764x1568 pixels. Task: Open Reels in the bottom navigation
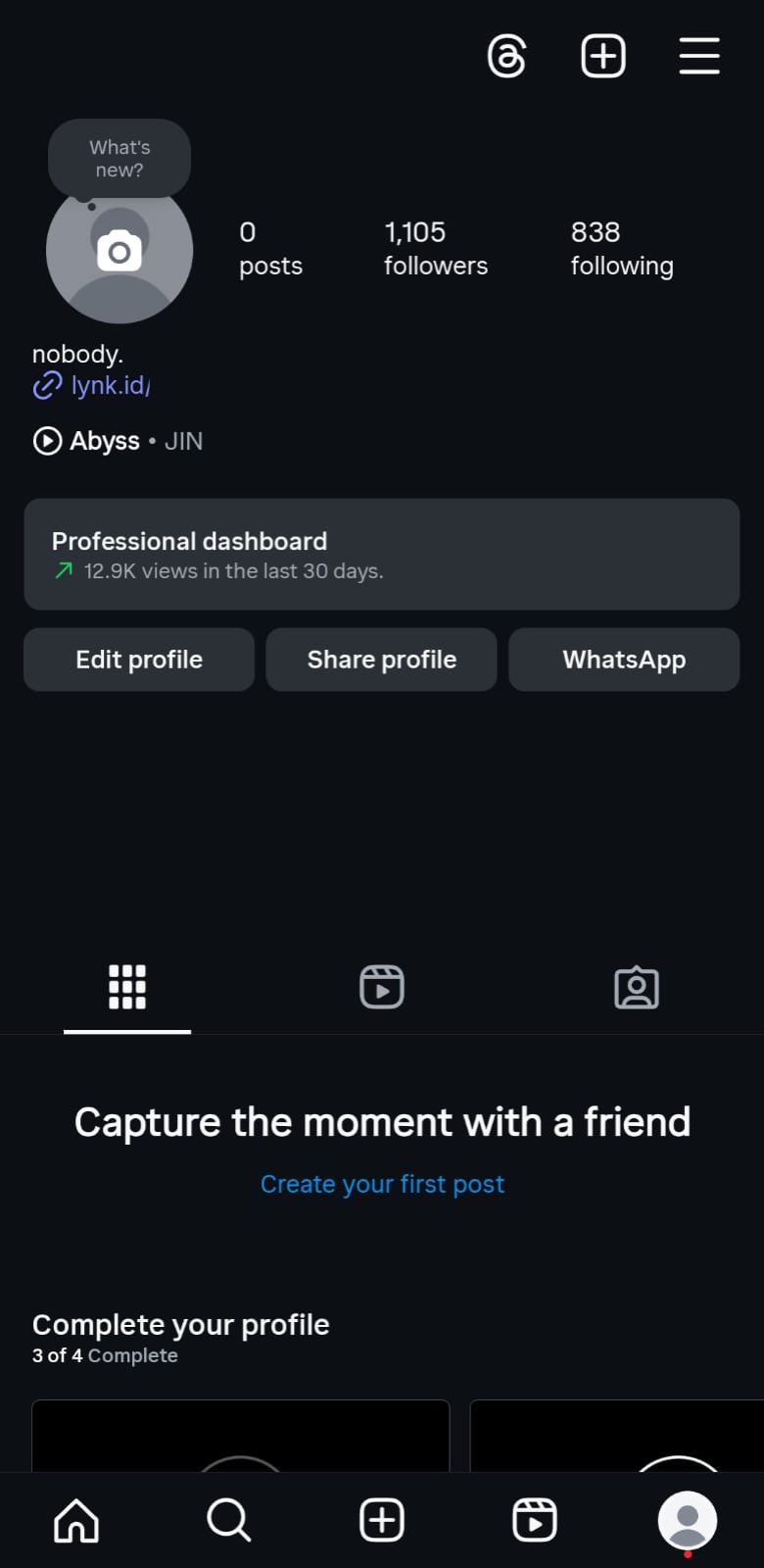(x=535, y=1521)
